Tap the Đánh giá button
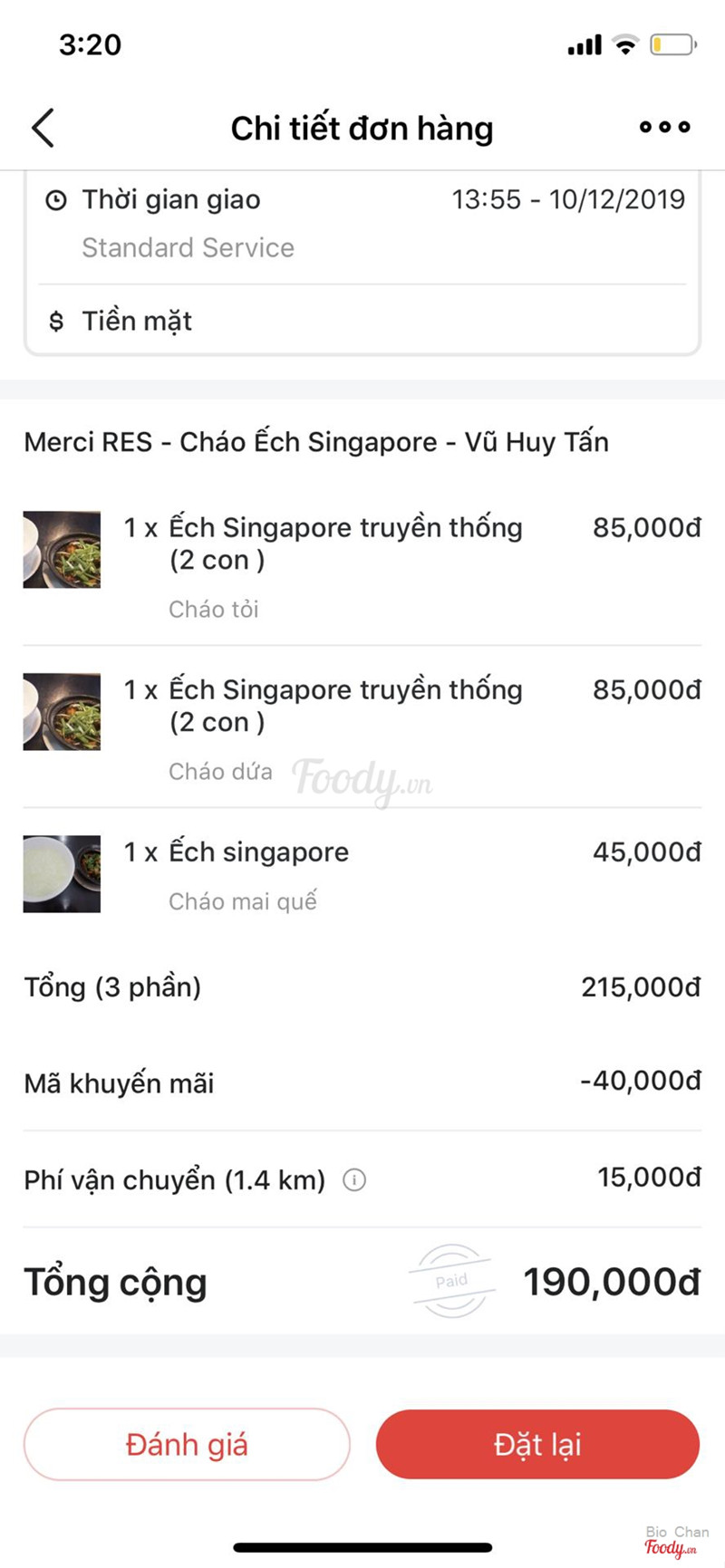 187,1444
